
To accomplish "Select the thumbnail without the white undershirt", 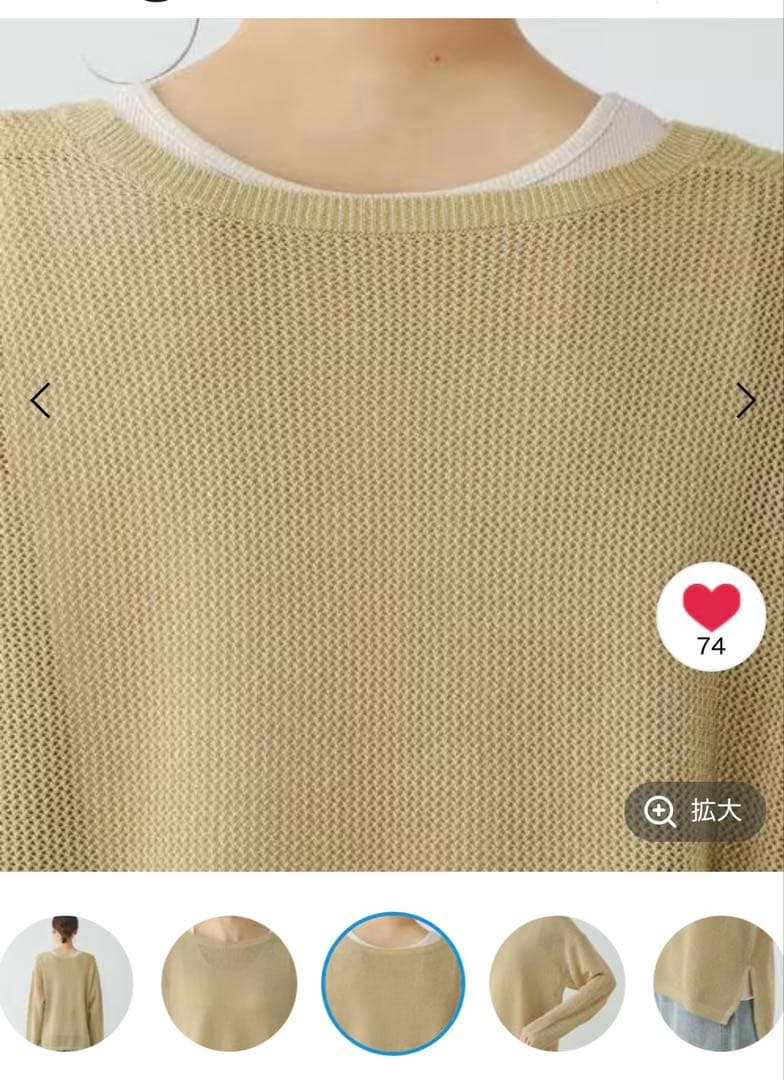I will pyautogui.click(x=229, y=983).
